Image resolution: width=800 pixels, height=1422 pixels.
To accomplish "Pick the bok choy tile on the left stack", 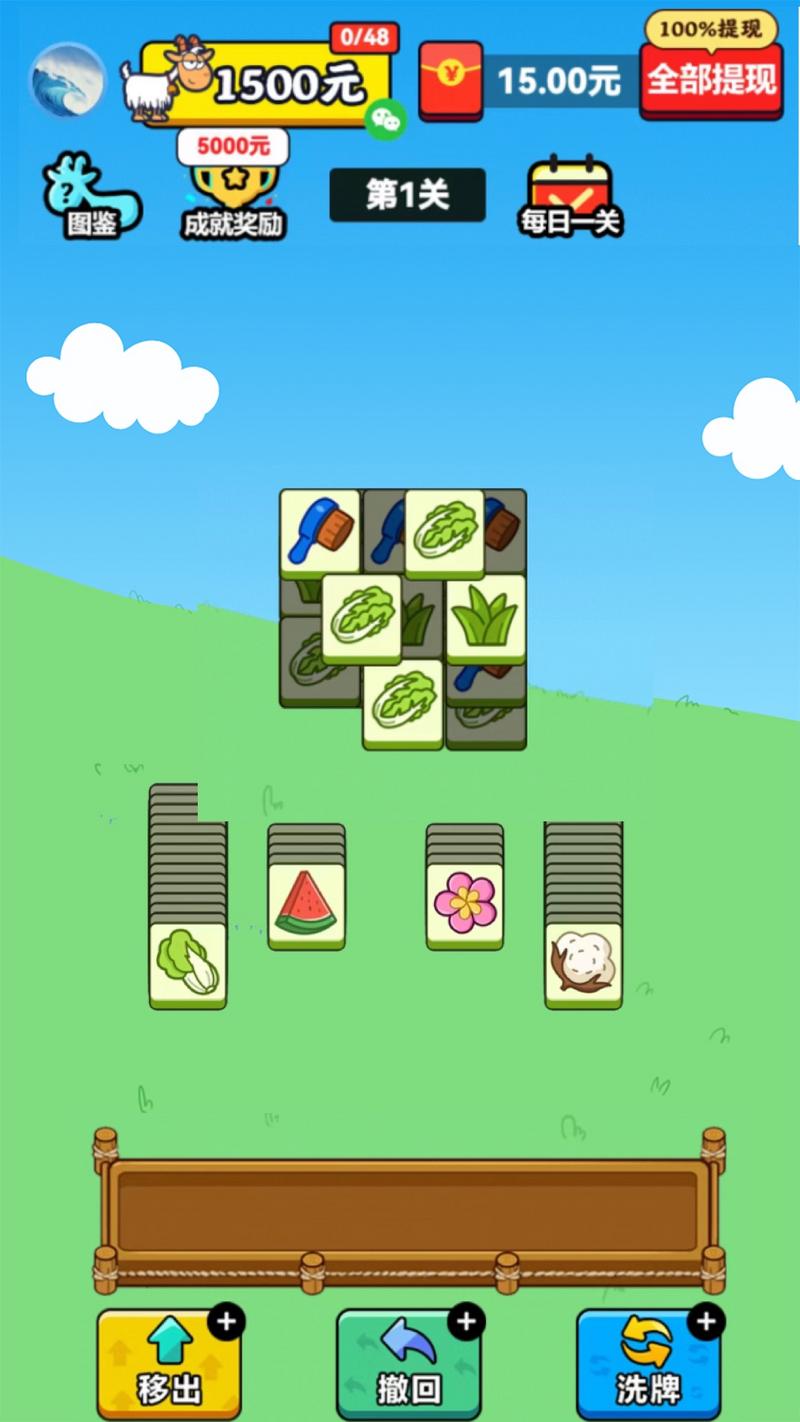I will [188, 965].
